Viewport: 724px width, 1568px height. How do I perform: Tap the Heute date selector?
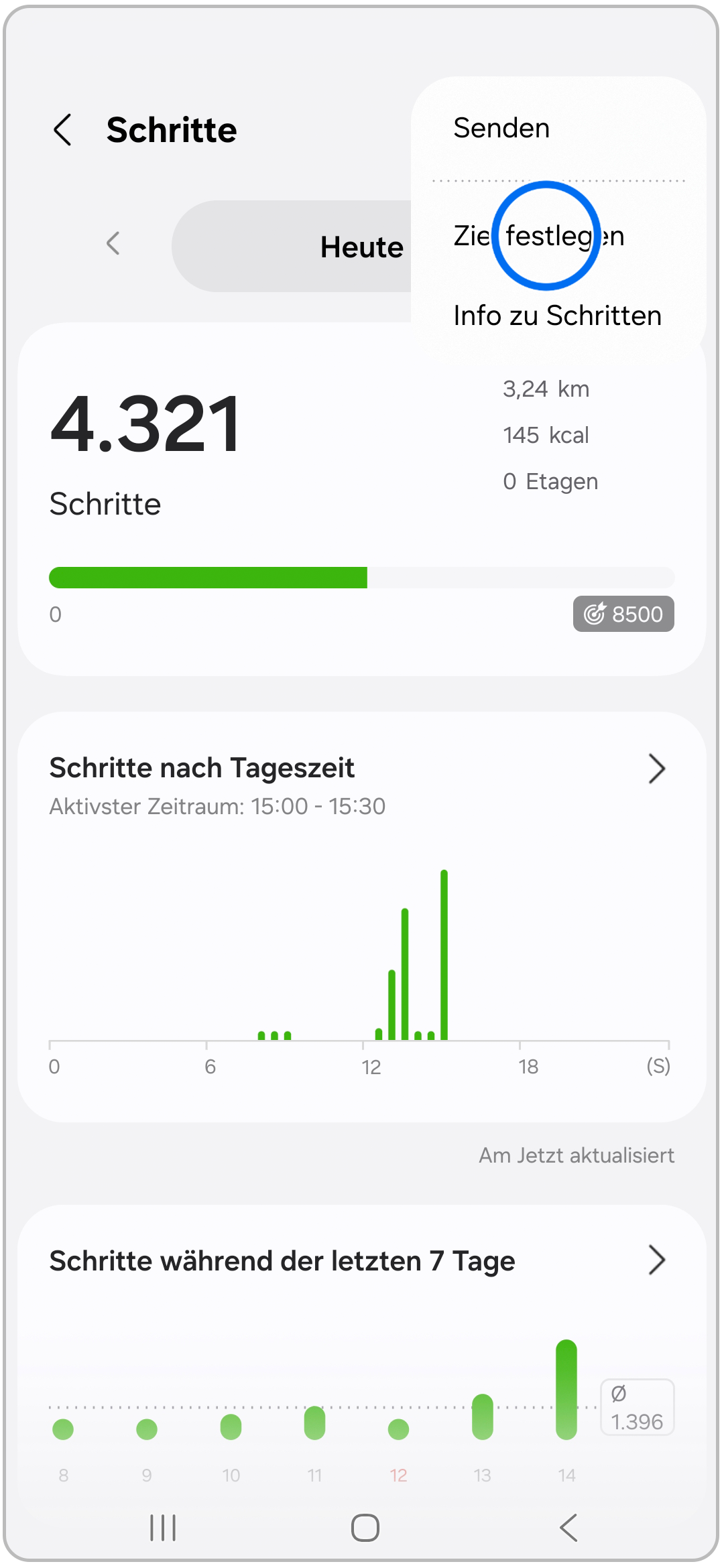(x=361, y=247)
